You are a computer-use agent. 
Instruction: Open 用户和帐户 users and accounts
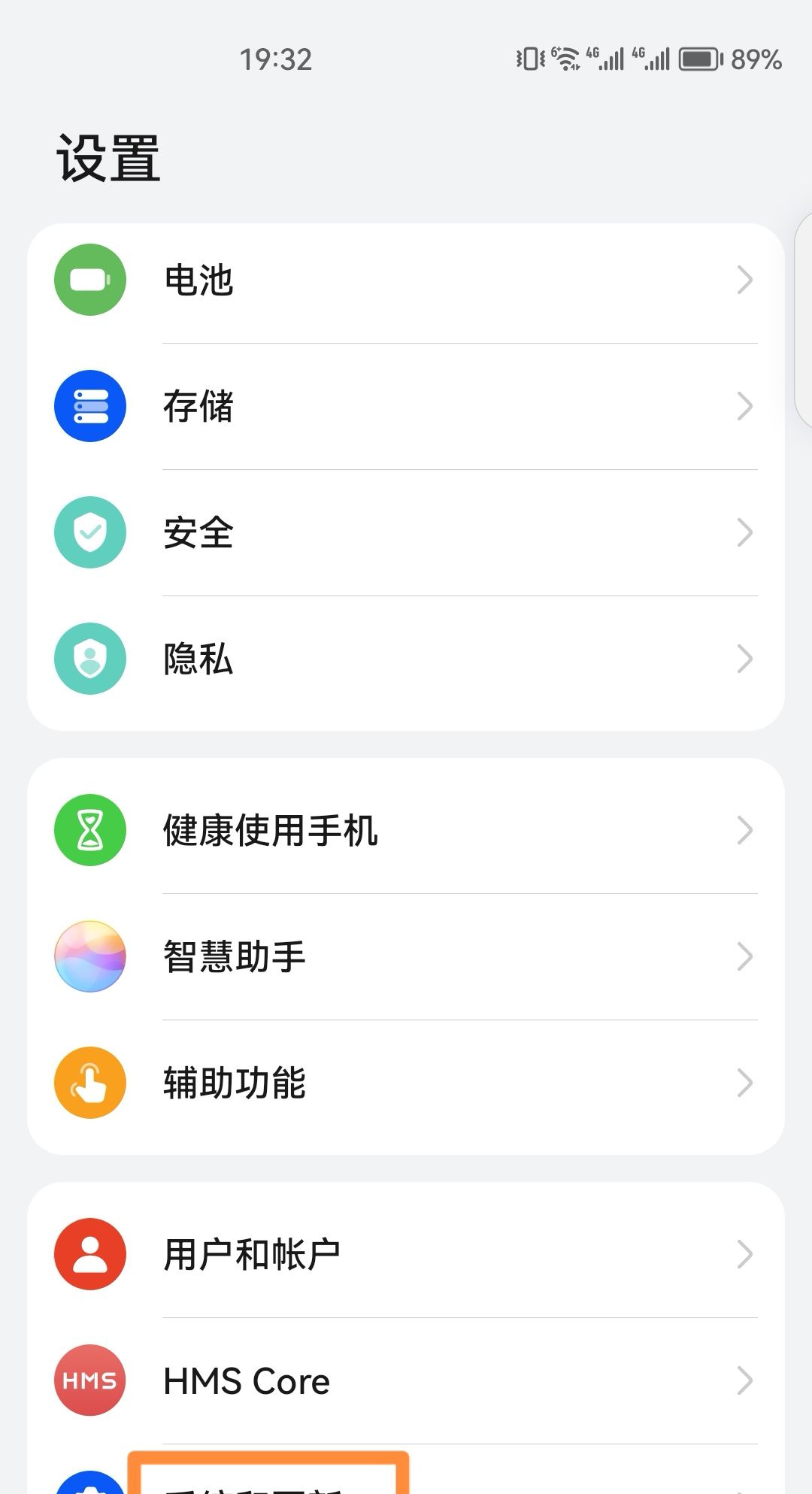pos(406,1255)
